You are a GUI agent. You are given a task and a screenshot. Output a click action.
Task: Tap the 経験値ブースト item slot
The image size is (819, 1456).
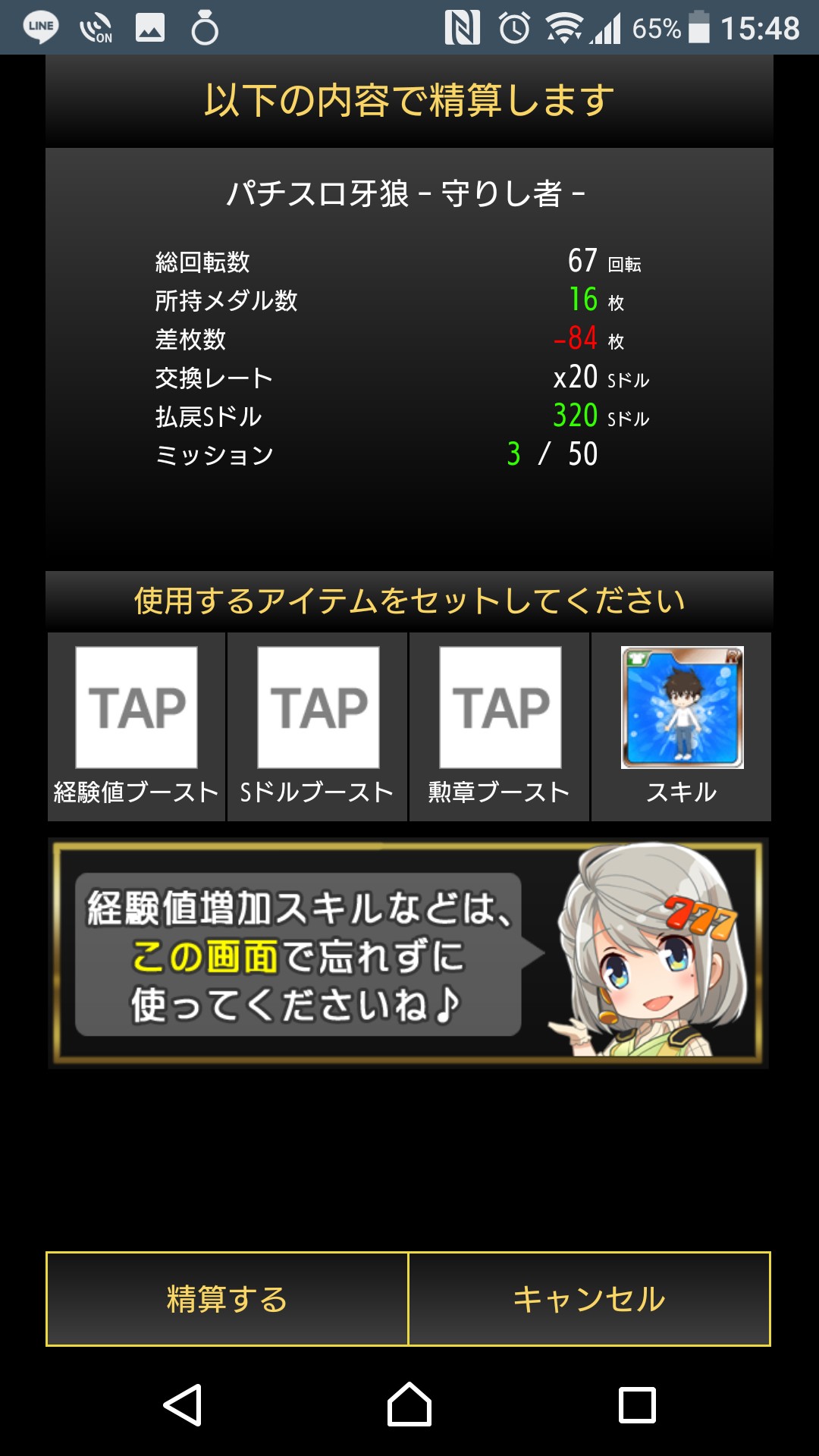pyautogui.click(x=136, y=708)
